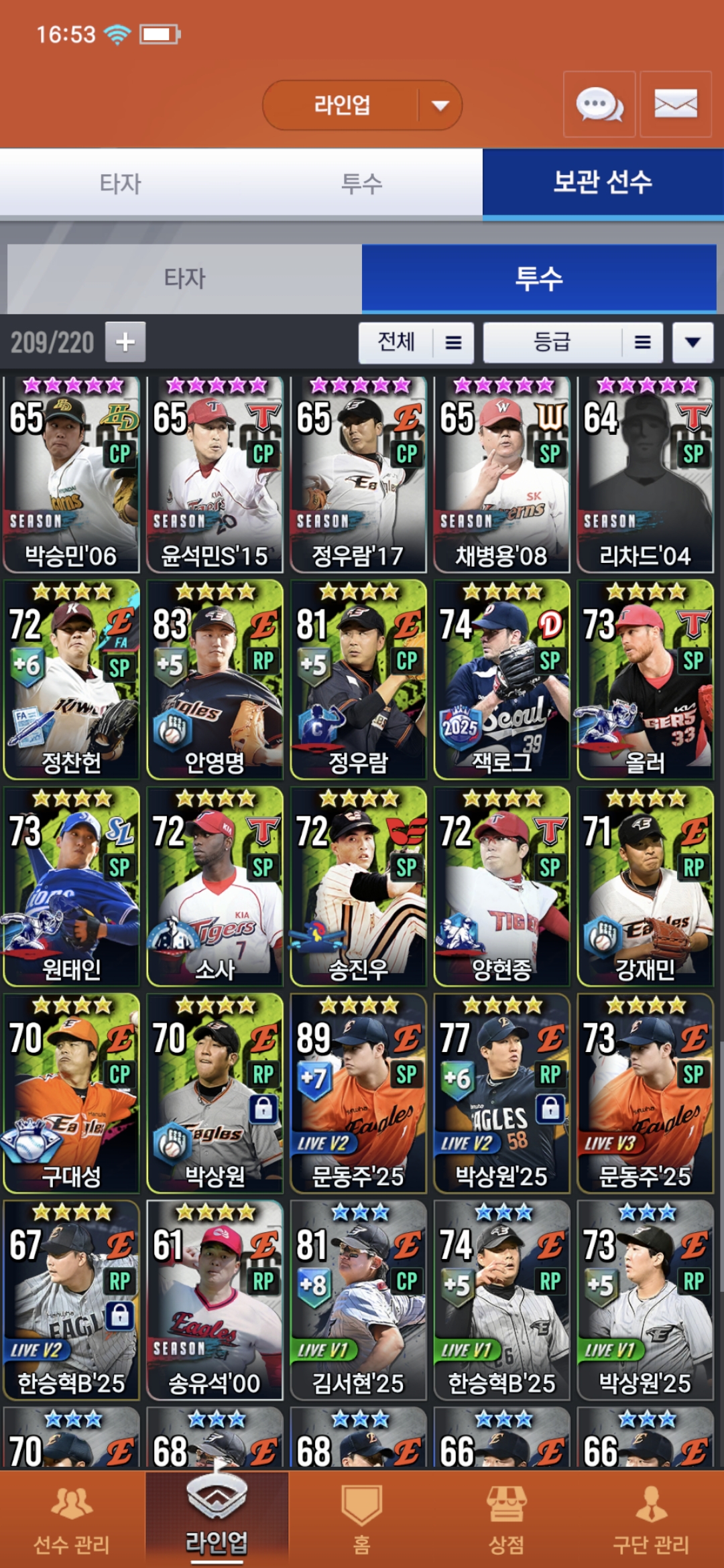Show stored 타자 players sub-tab

[184, 278]
